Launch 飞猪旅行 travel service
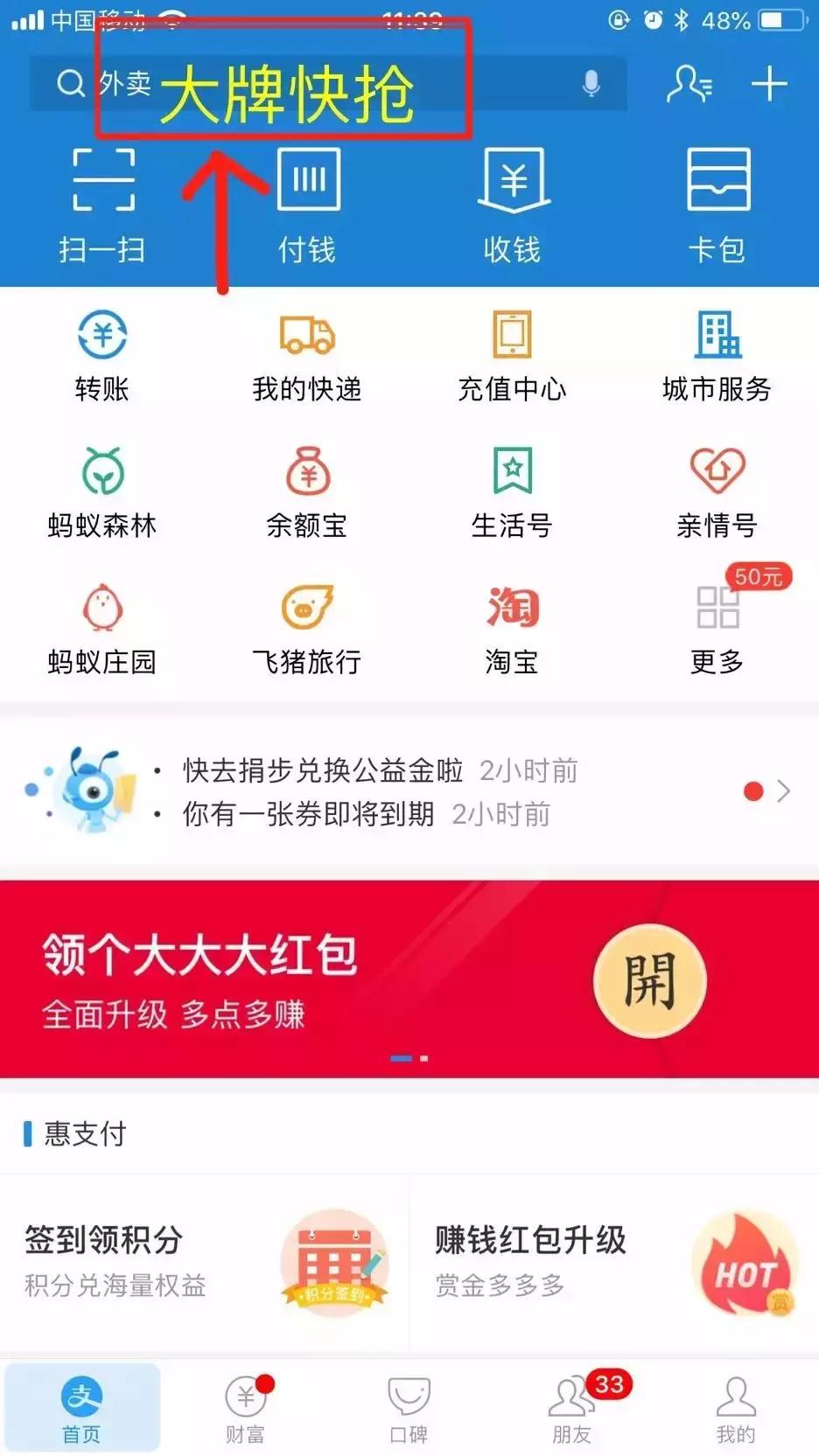This screenshot has height=1456, width=819. pos(307,625)
